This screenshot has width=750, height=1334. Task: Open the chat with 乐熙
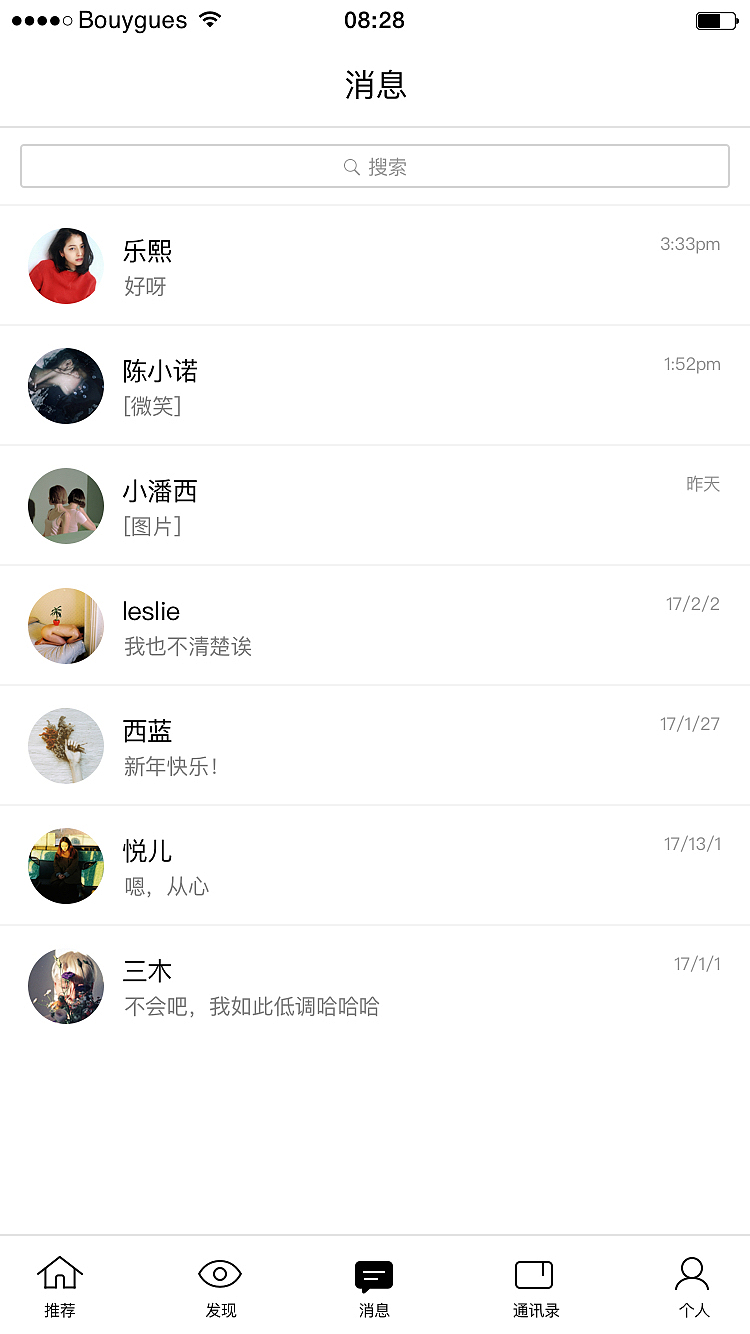[375, 265]
